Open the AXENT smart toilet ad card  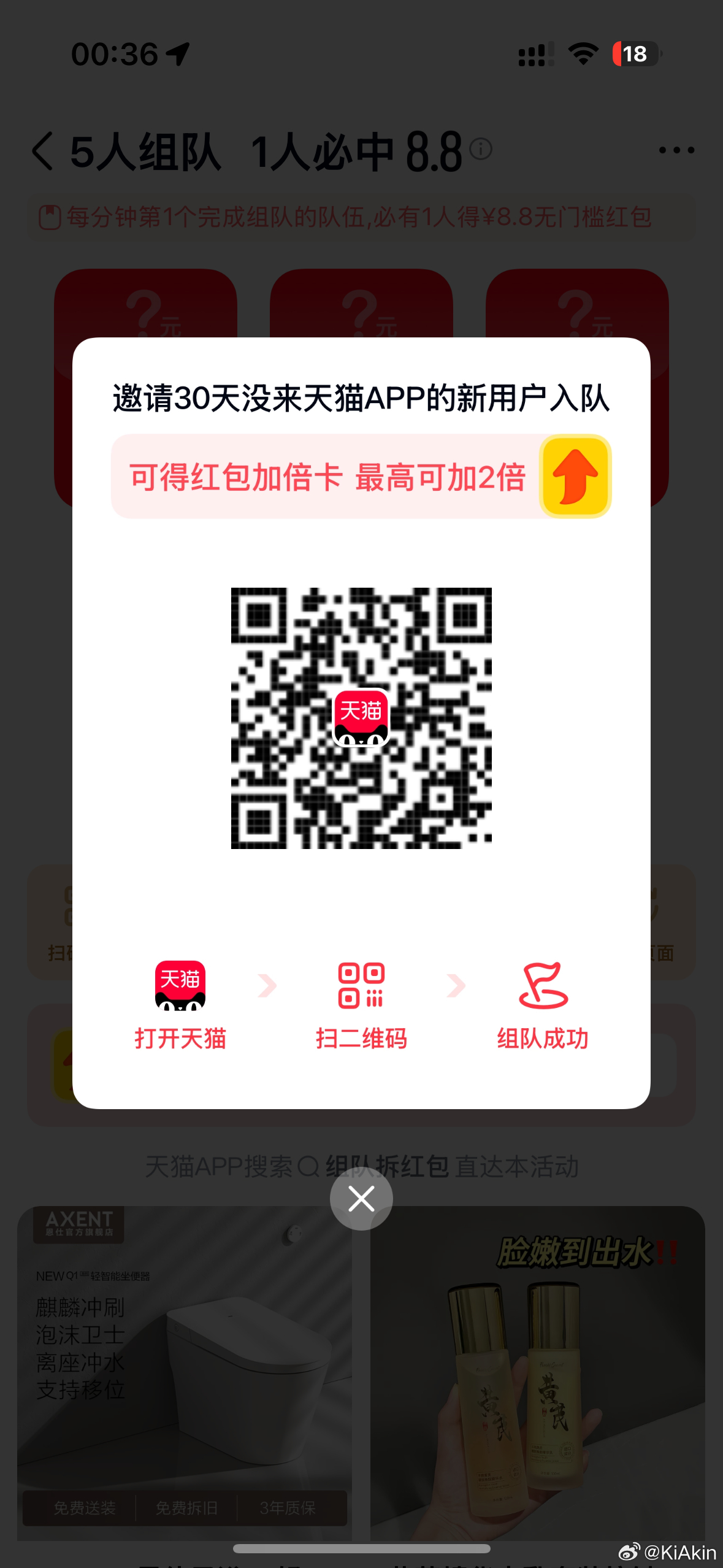[184, 1368]
